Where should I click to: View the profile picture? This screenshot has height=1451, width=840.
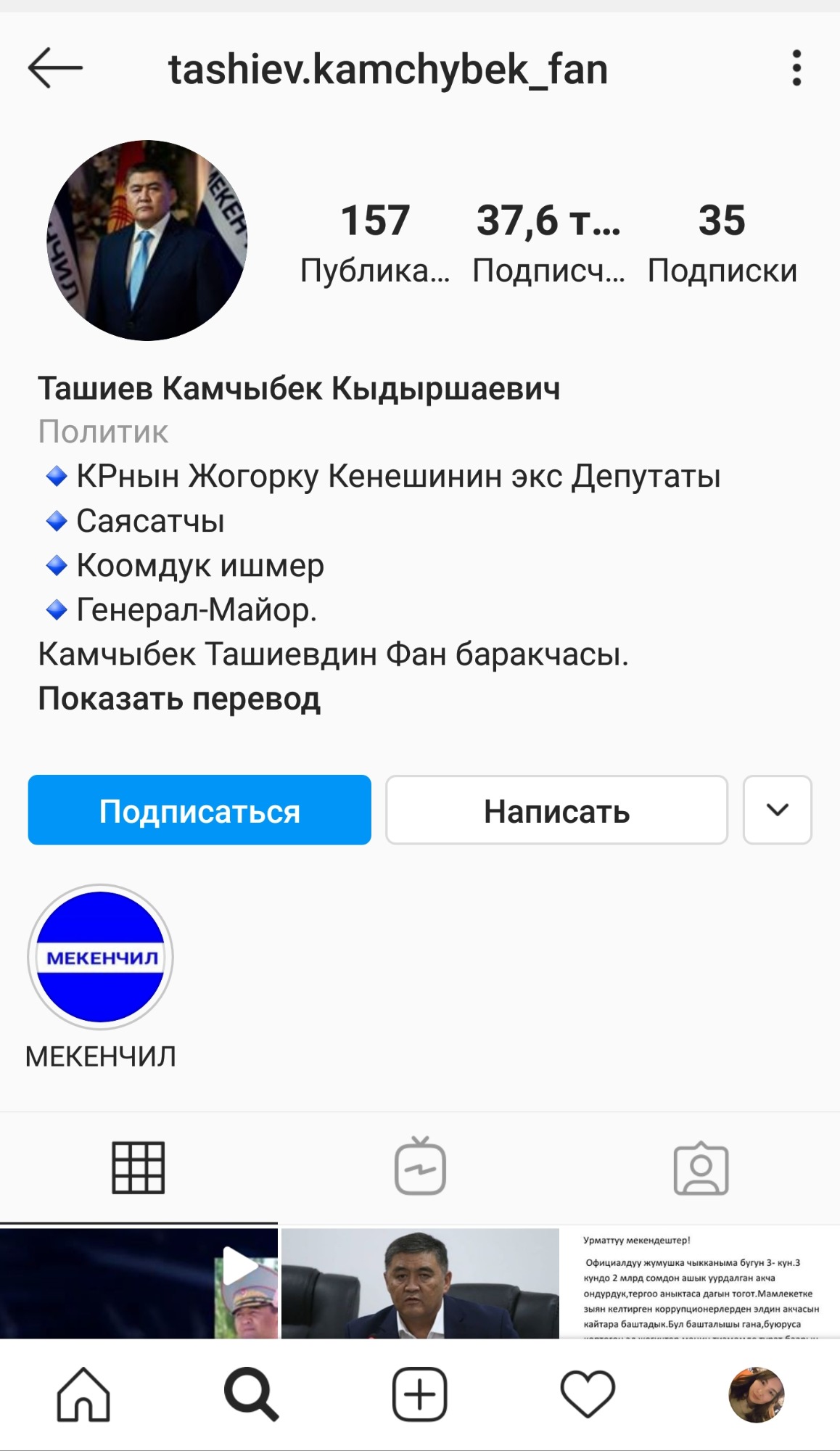click(x=147, y=241)
